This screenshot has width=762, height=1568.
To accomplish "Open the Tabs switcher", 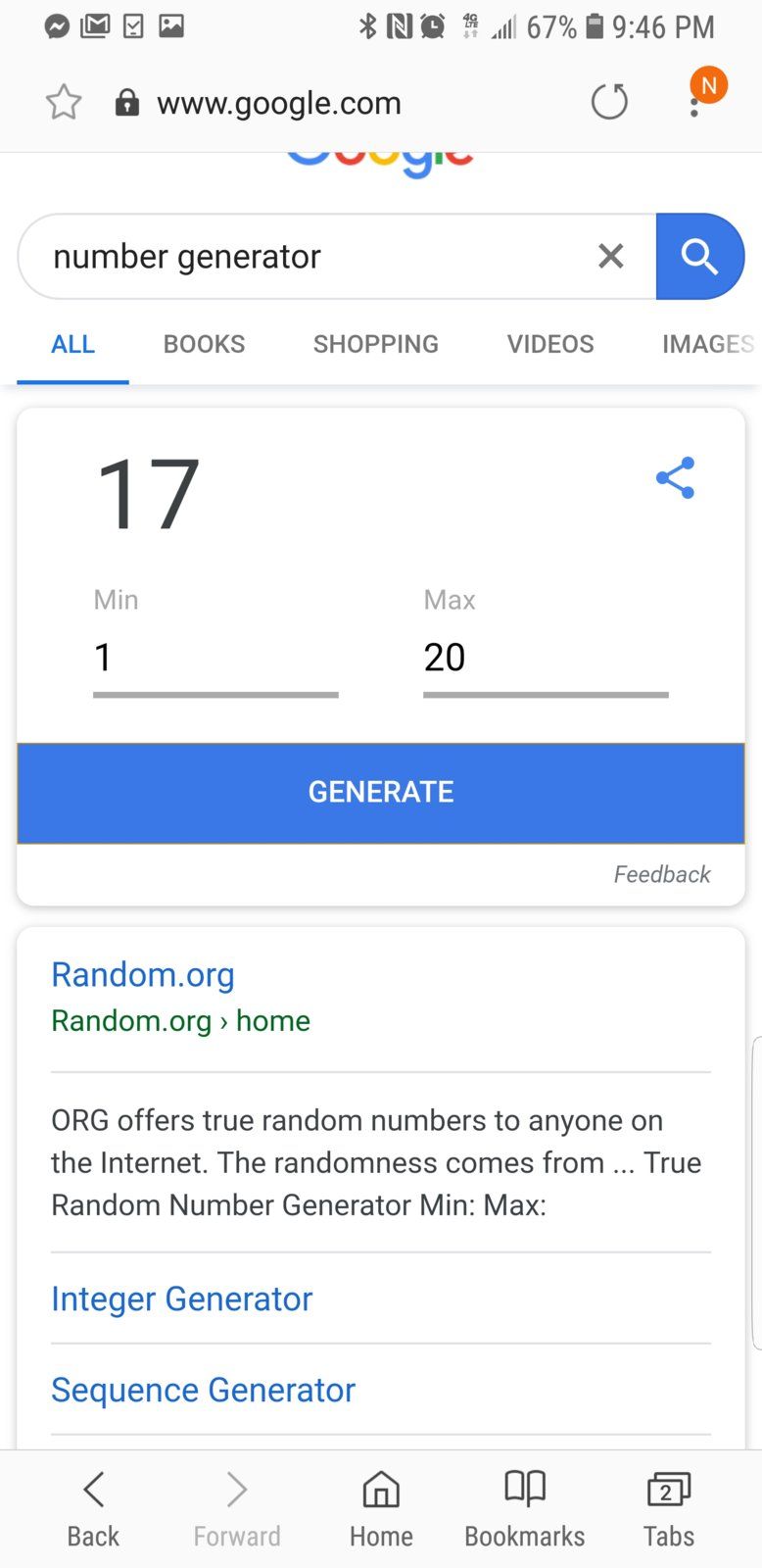I will (668, 1509).
